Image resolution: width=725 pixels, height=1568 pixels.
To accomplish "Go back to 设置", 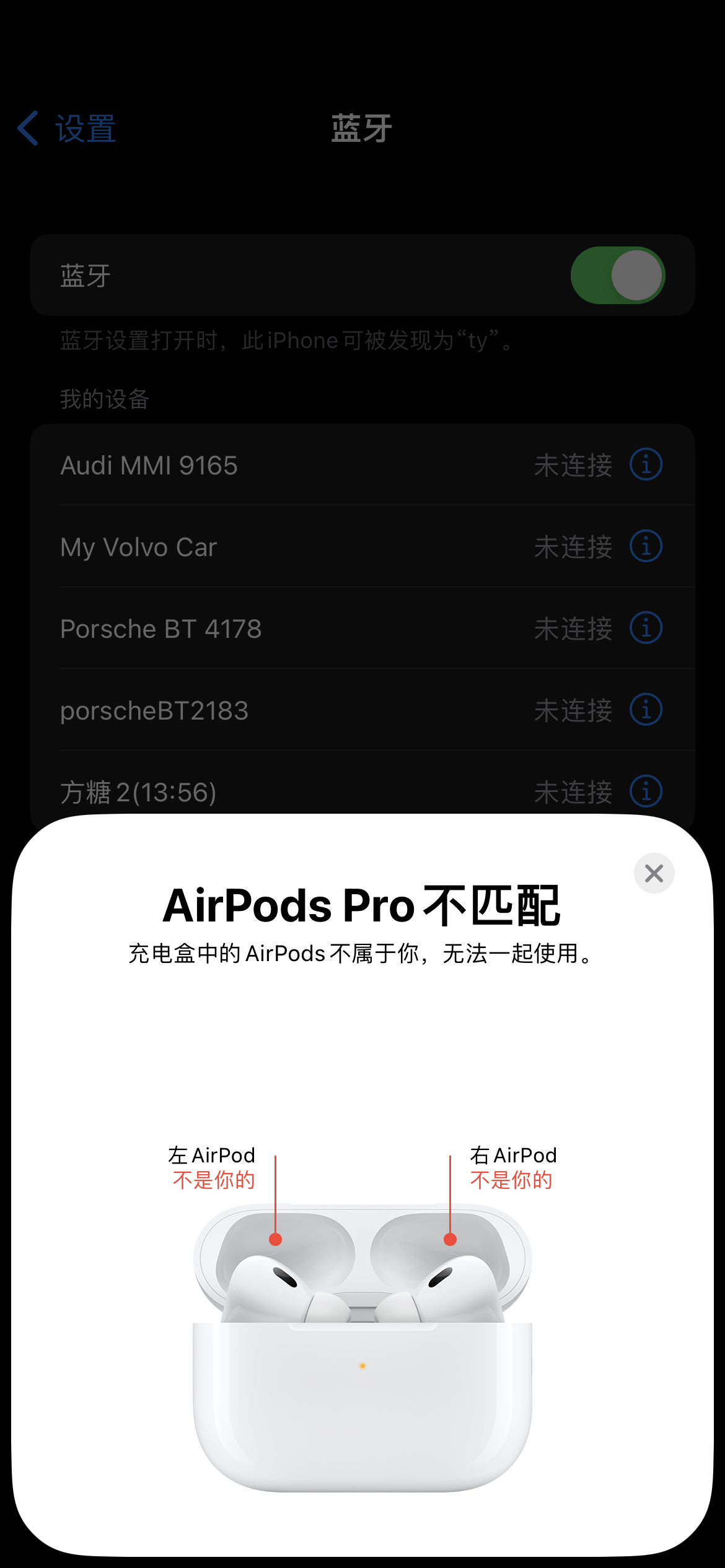I will tap(67, 129).
